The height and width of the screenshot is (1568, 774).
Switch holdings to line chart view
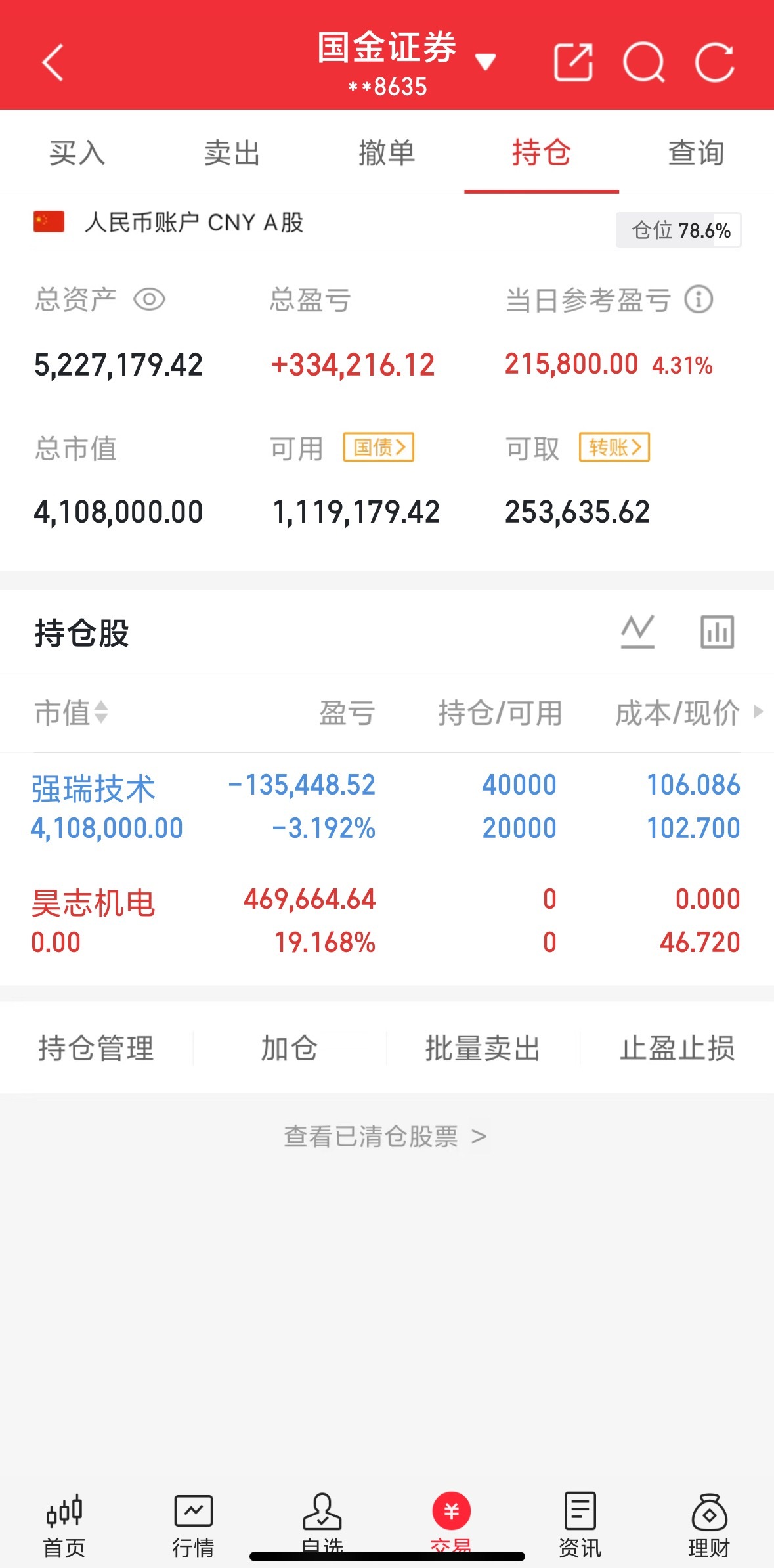pos(637,632)
